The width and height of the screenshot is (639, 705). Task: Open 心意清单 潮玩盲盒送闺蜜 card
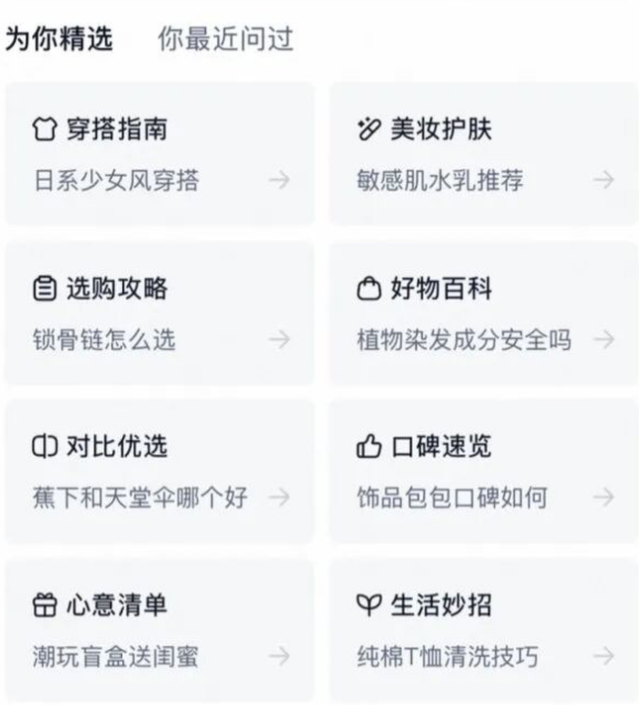[160, 630]
